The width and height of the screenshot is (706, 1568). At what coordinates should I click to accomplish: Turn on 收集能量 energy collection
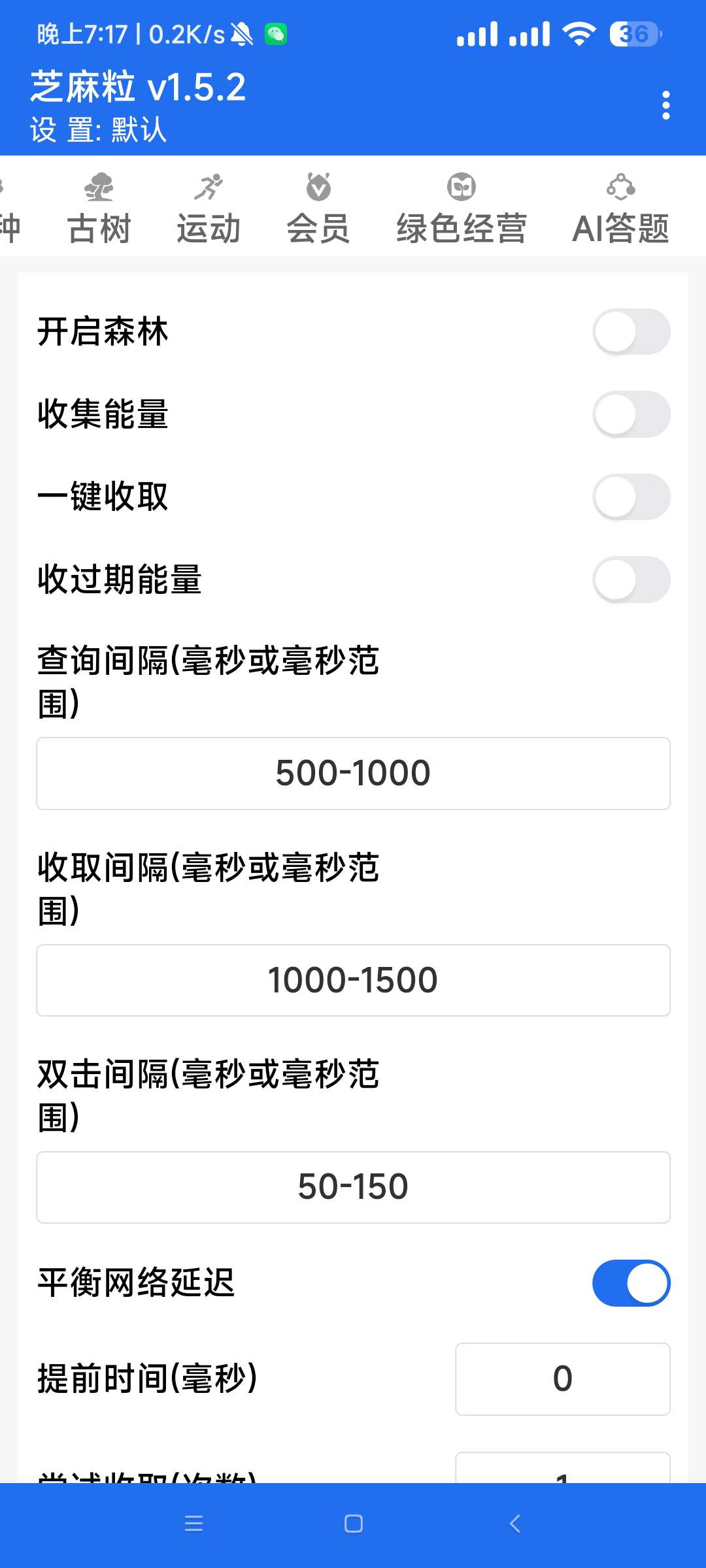[630, 414]
